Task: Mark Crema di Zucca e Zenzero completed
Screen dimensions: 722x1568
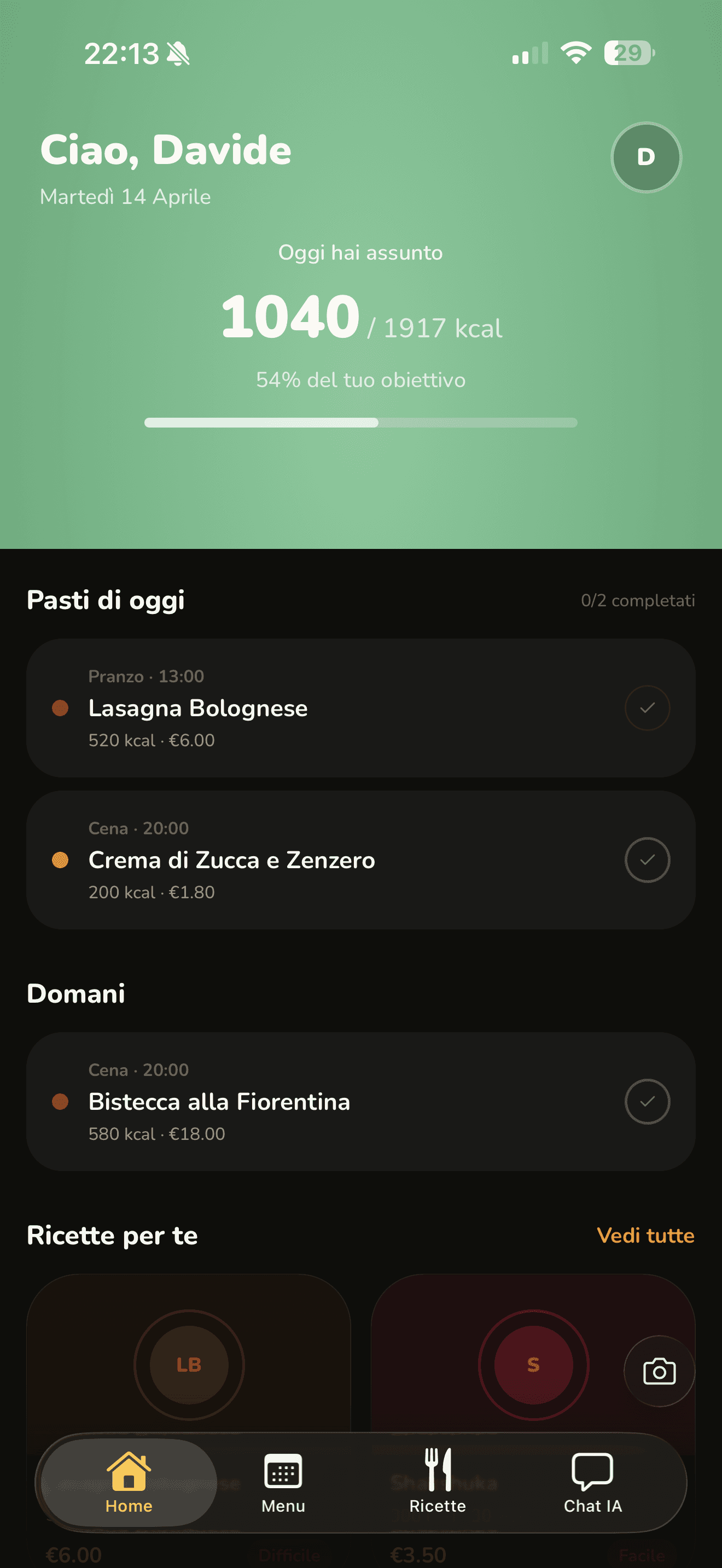Action: [647, 859]
